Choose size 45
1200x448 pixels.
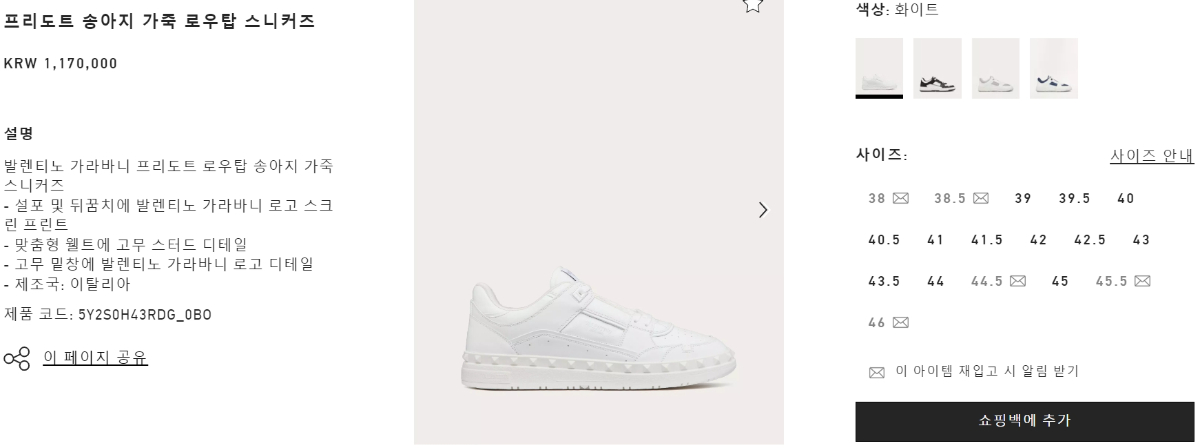pyautogui.click(x=1060, y=282)
